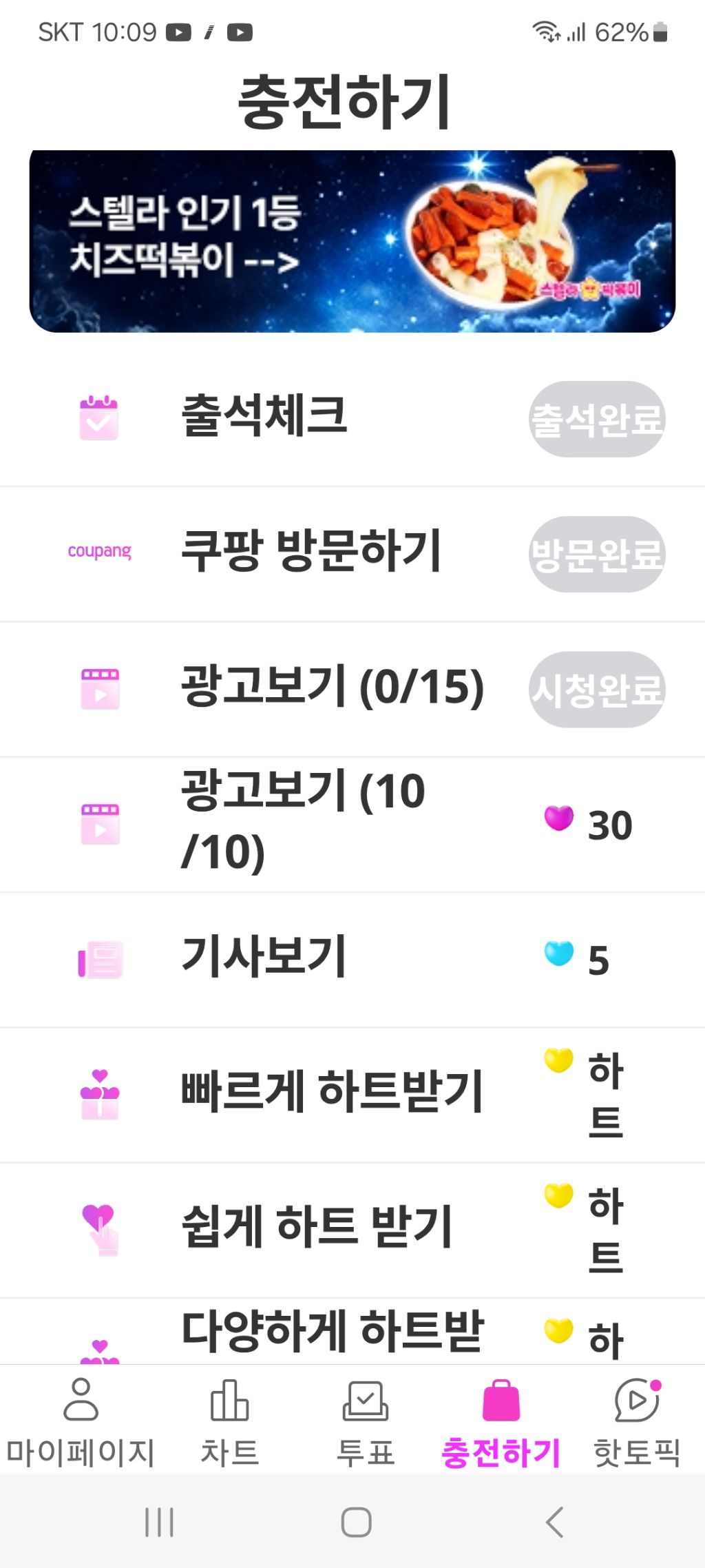Select the 빠르게 하트받기 row
The width and height of the screenshot is (705, 1568).
click(352, 1095)
